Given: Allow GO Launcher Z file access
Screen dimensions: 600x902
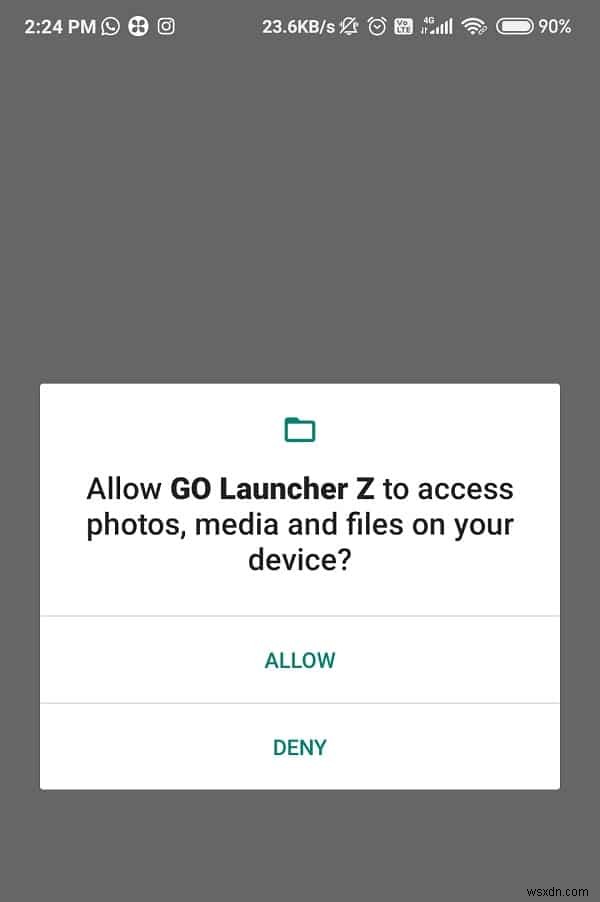Looking at the screenshot, I should coord(300,660).
